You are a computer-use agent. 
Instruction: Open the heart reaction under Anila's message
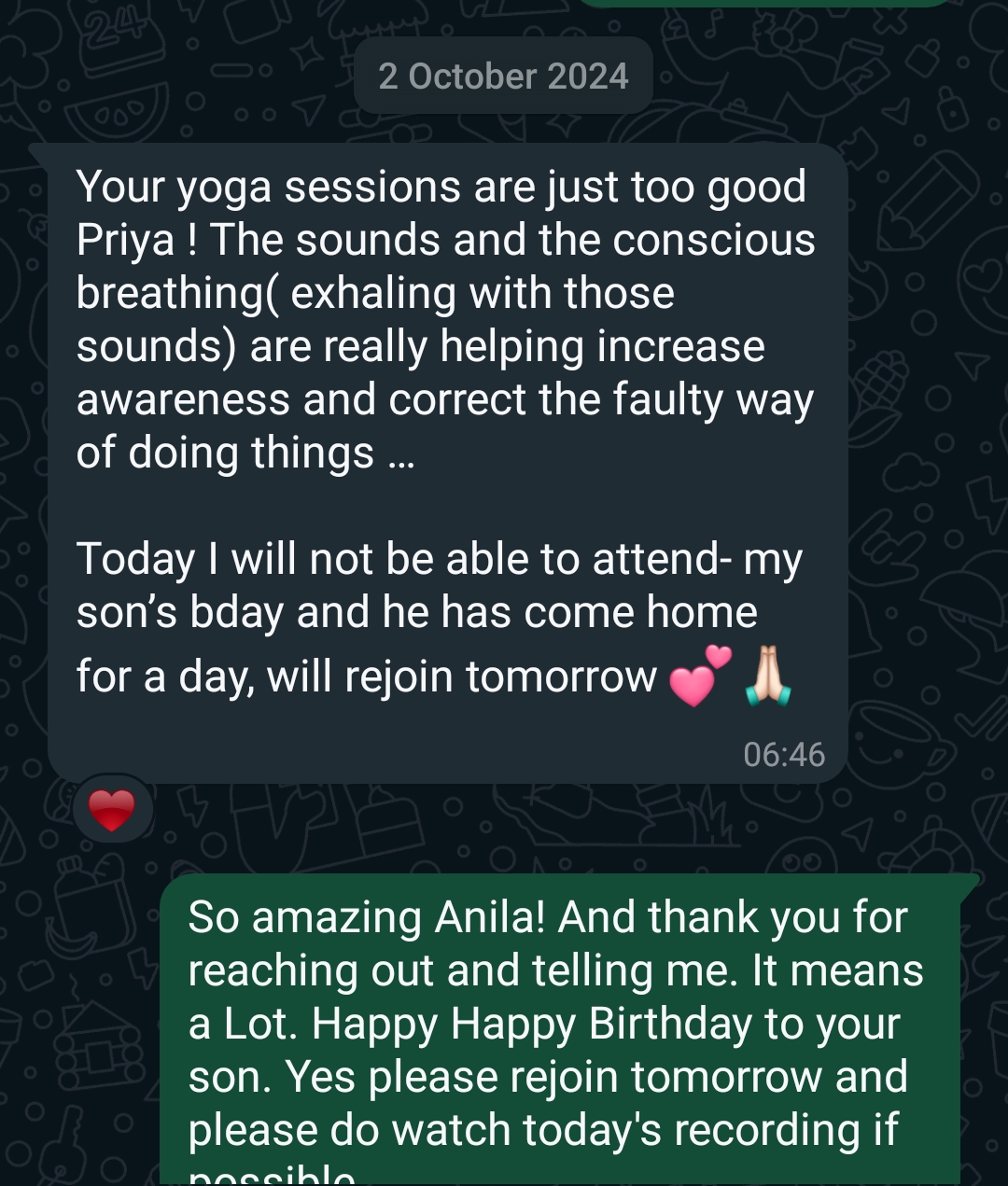[x=112, y=810]
